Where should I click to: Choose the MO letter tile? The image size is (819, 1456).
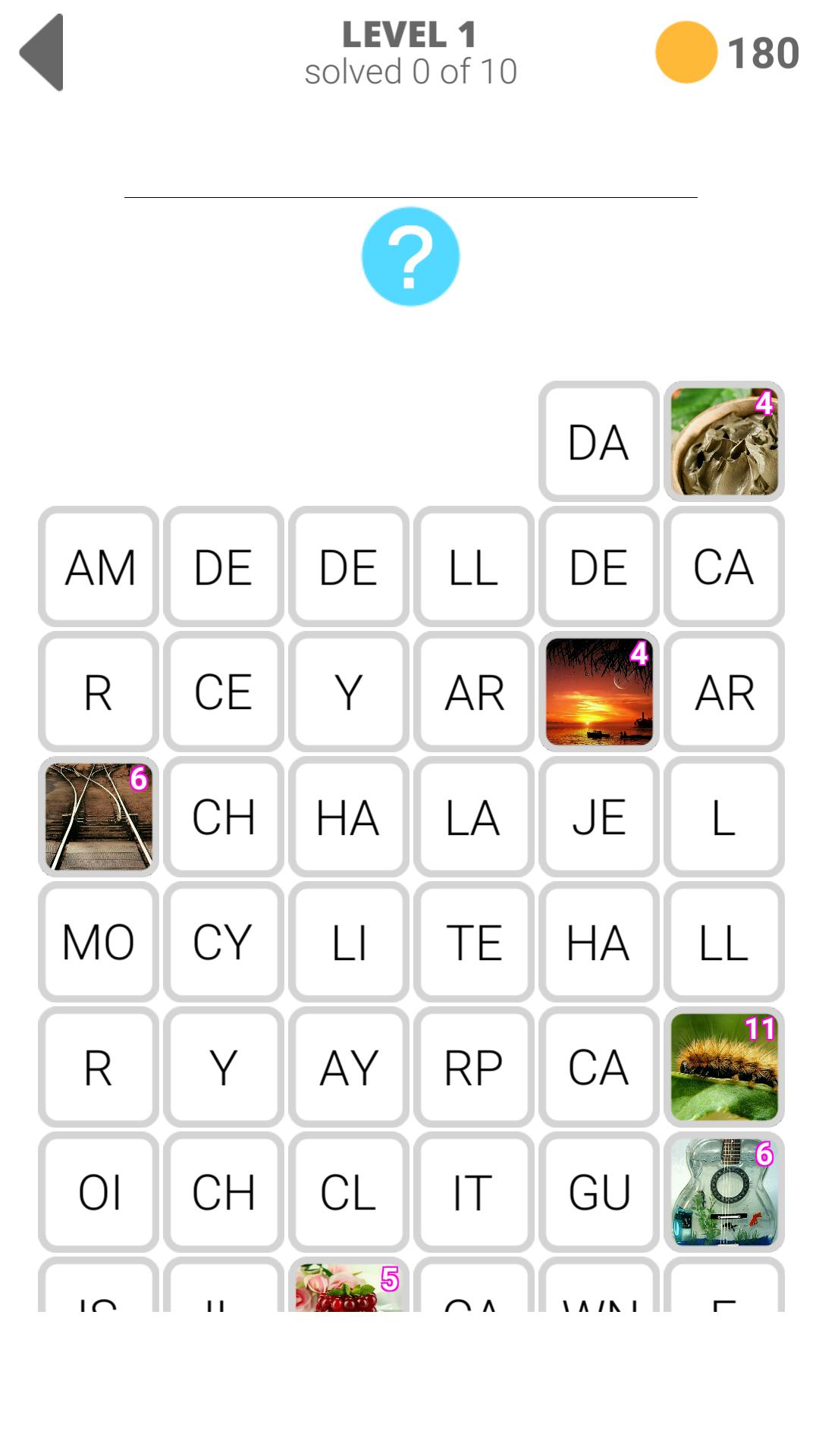click(99, 943)
